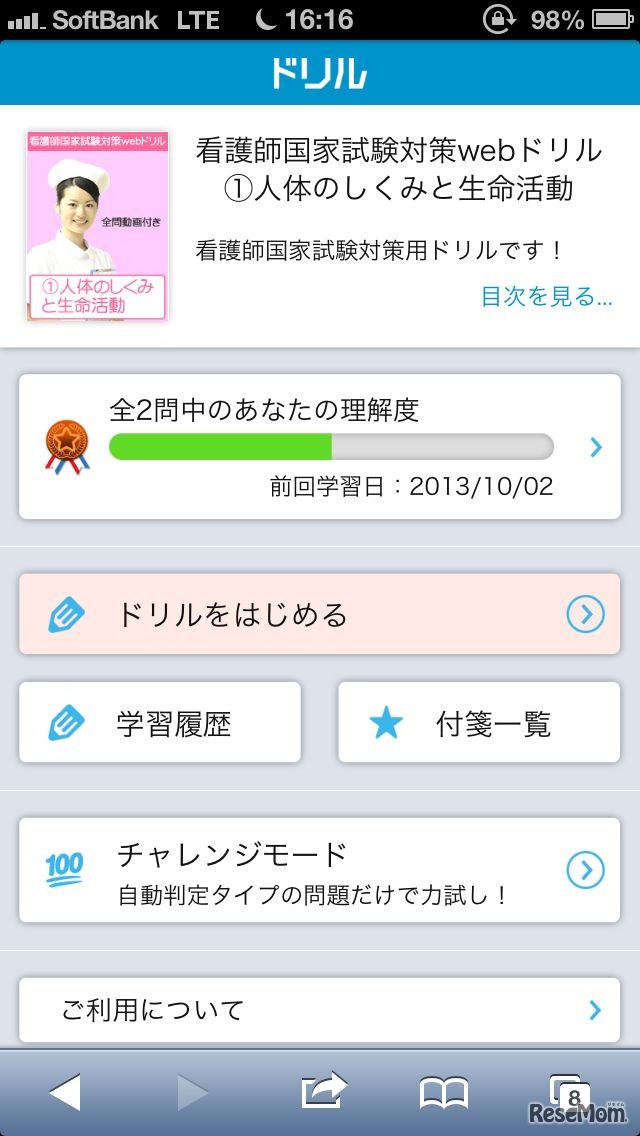Show the open browser tabs
This screenshot has width=640, height=1136.
click(x=568, y=1092)
